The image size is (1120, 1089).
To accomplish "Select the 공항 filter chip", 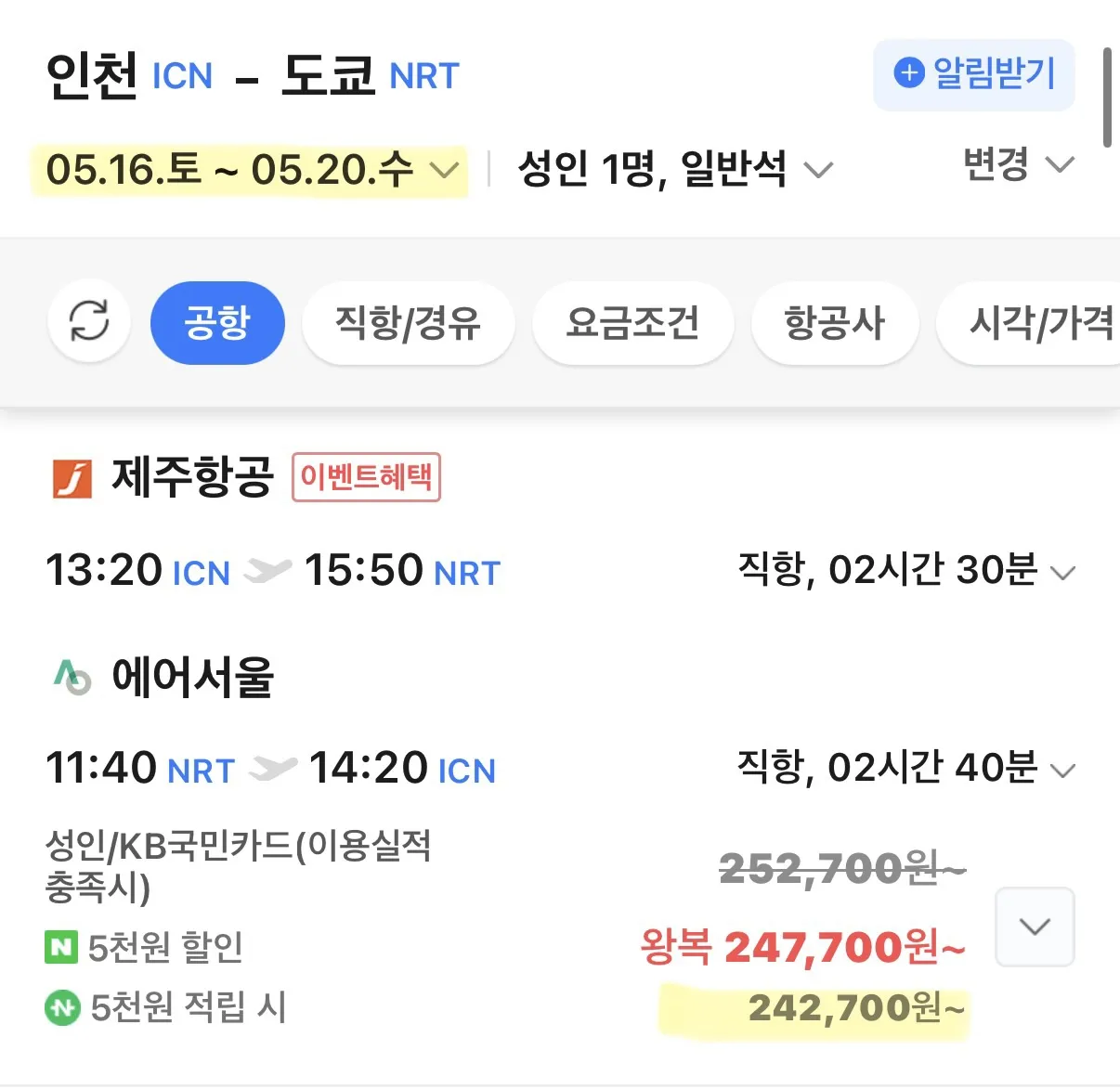I will [217, 322].
